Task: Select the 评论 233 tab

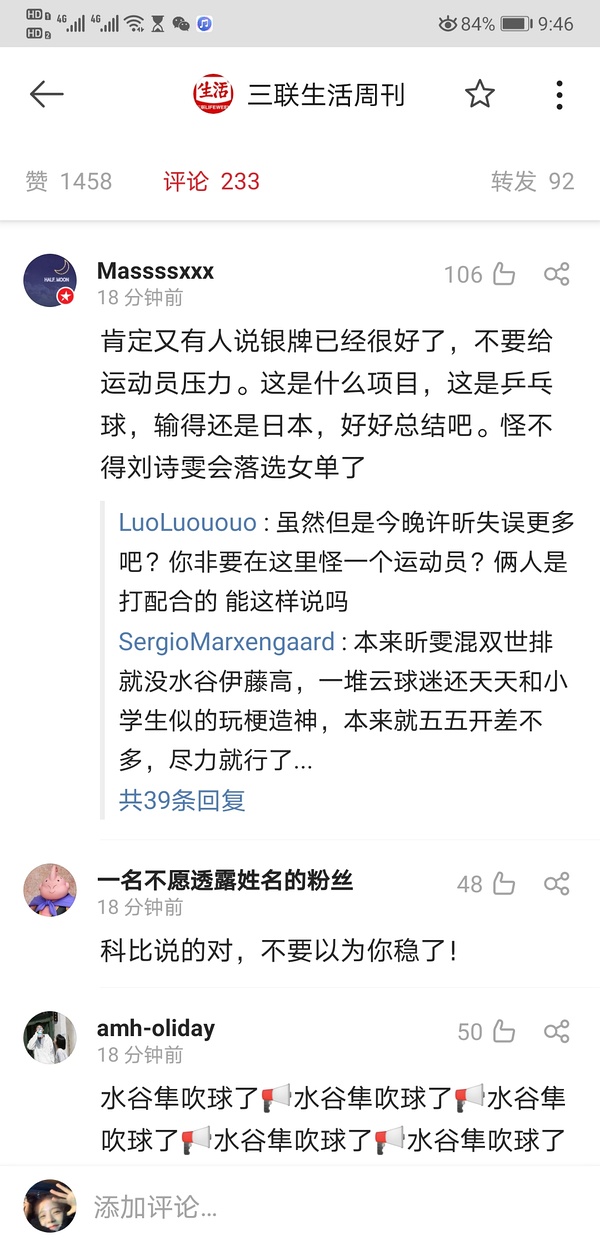Action: click(211, 181)
